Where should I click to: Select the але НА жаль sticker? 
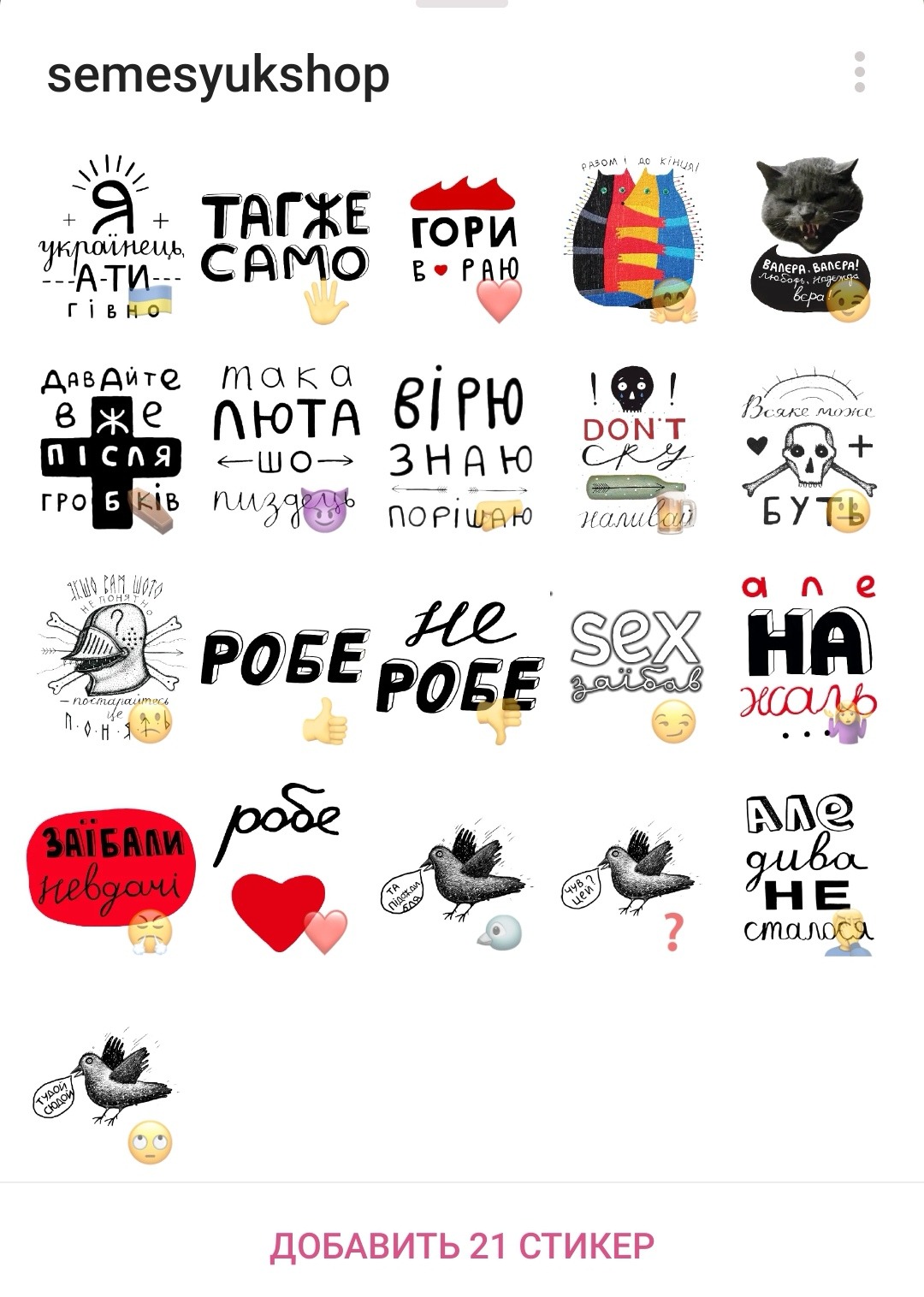(x=808, y=659)
